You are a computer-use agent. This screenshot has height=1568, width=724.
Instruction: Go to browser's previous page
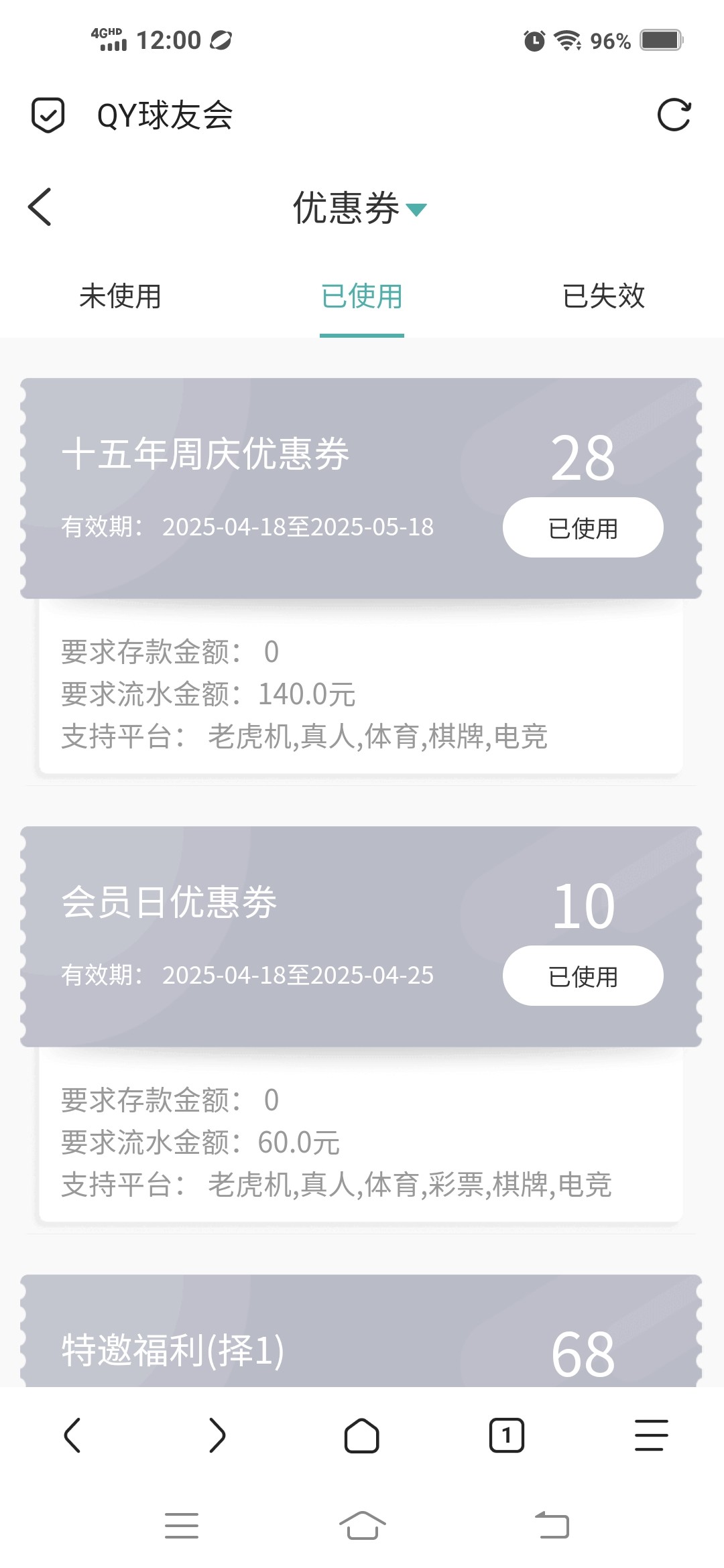(x=72, y=1435)
